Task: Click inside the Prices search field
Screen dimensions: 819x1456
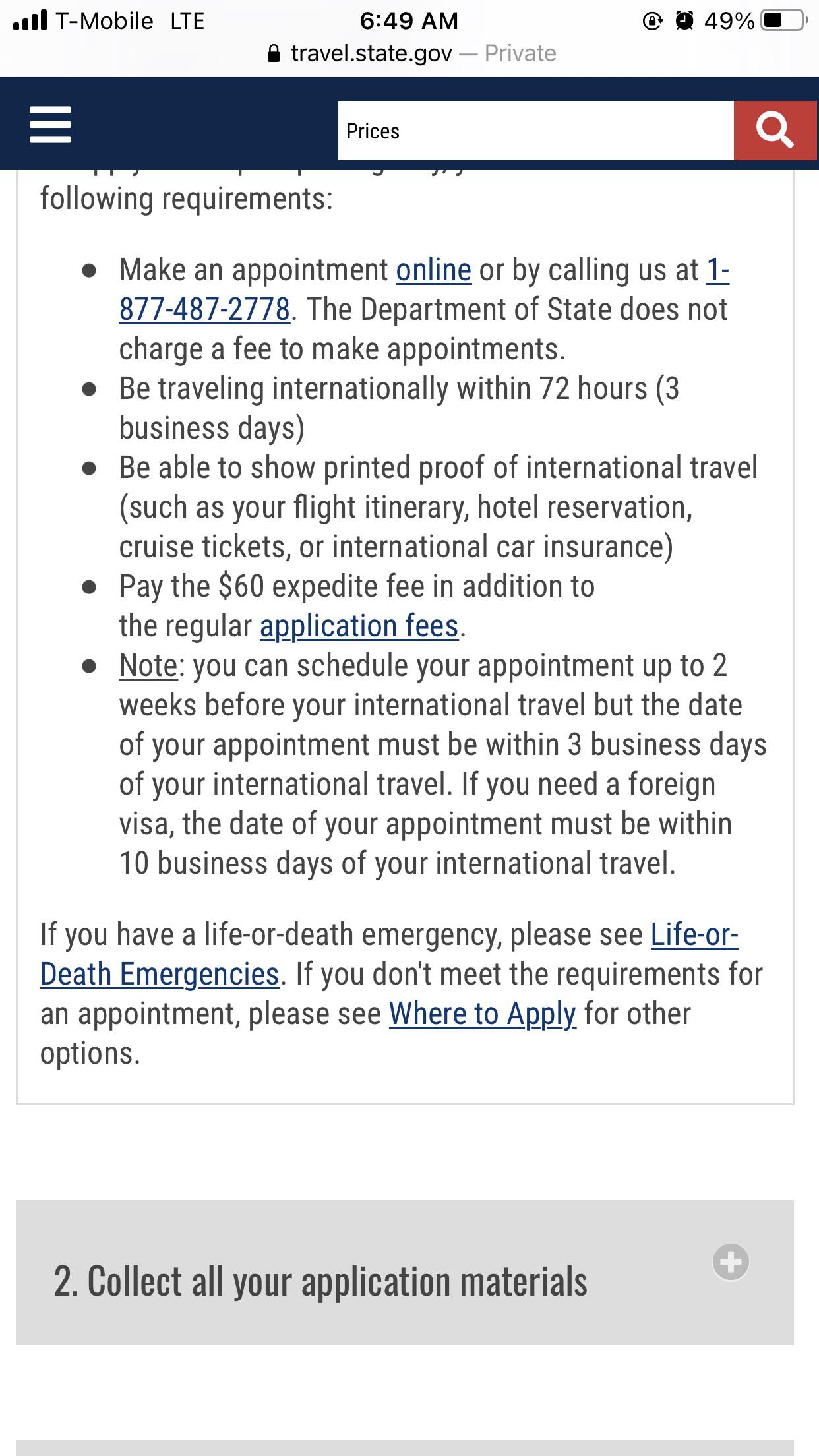Action: tap(534, 130)
